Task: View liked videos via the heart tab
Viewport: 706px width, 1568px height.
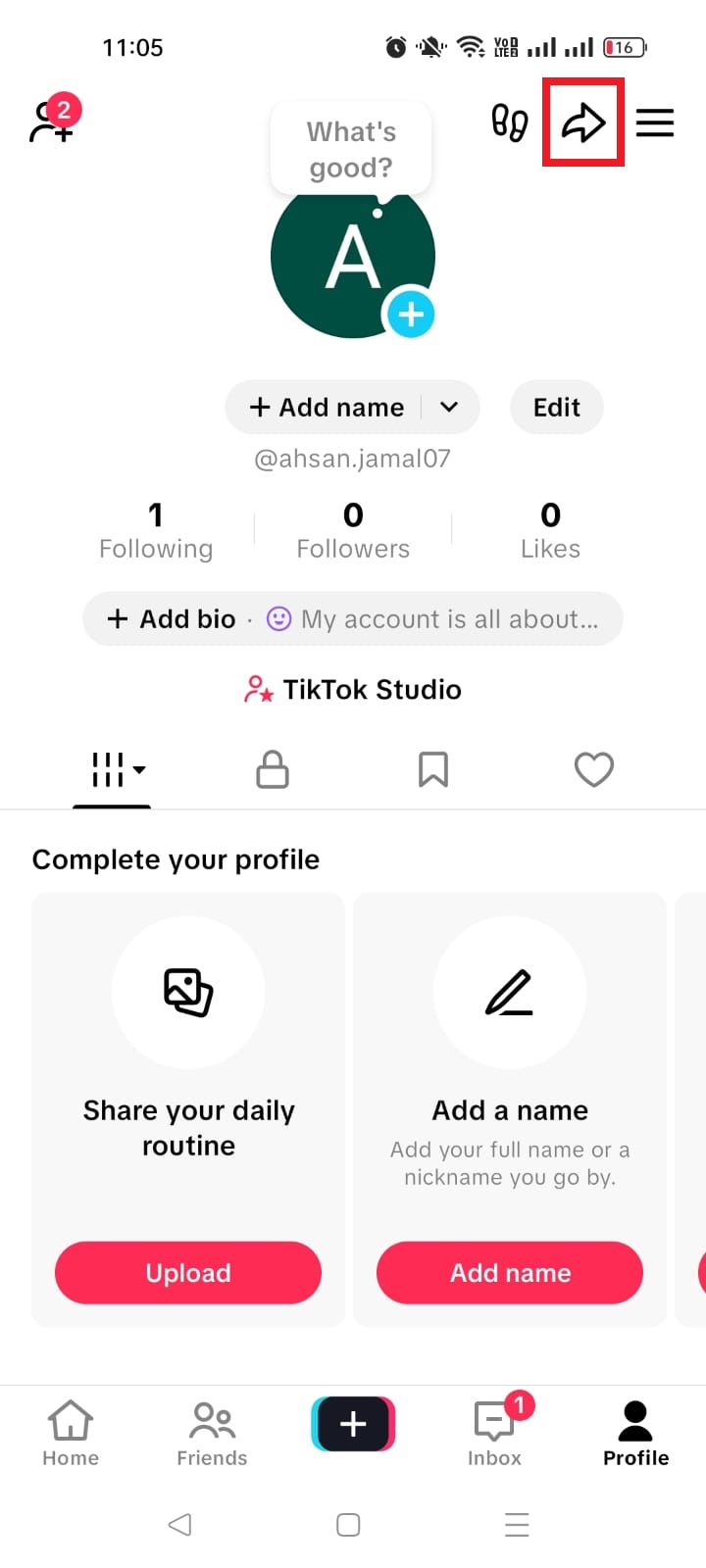Action: click(593, 770)
